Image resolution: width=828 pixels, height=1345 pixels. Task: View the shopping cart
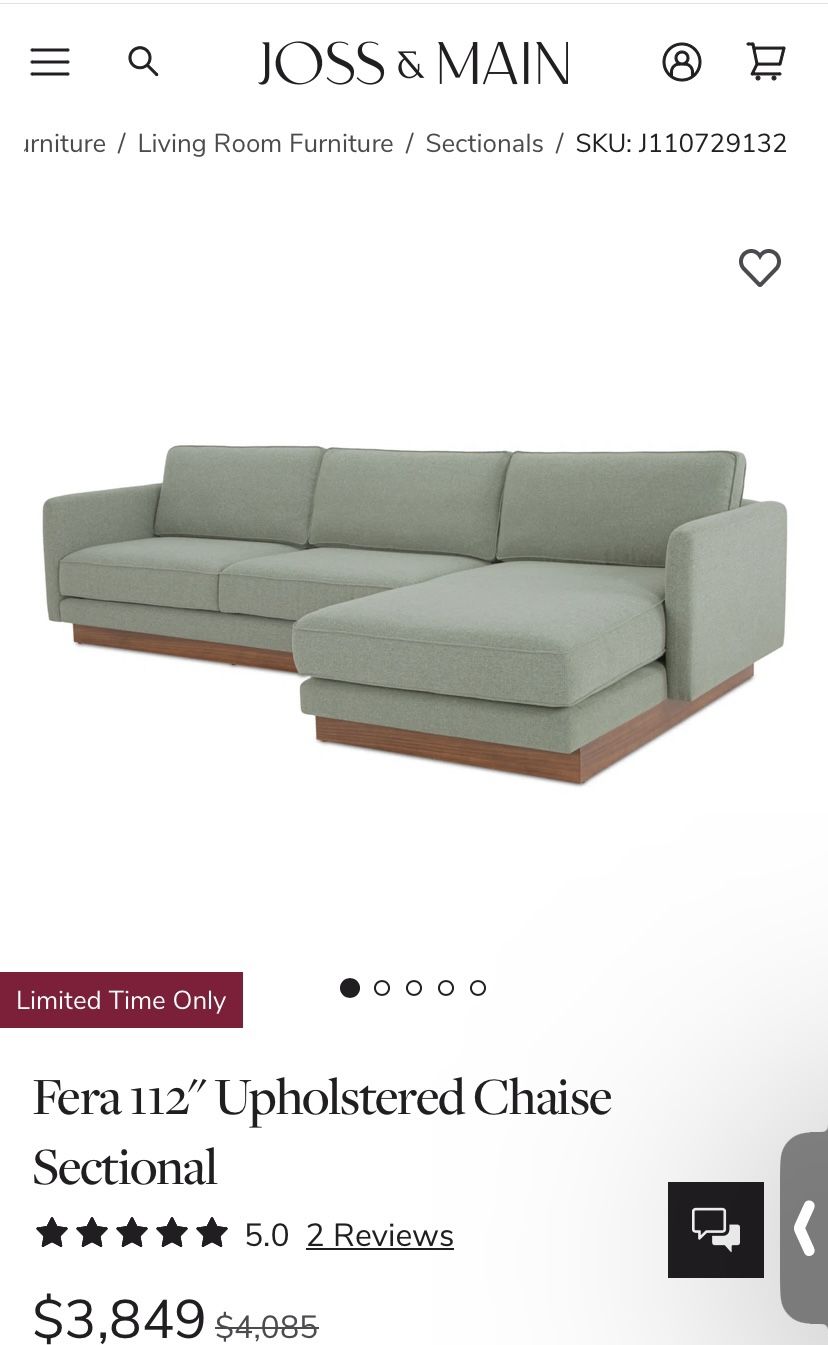(766, 62)
